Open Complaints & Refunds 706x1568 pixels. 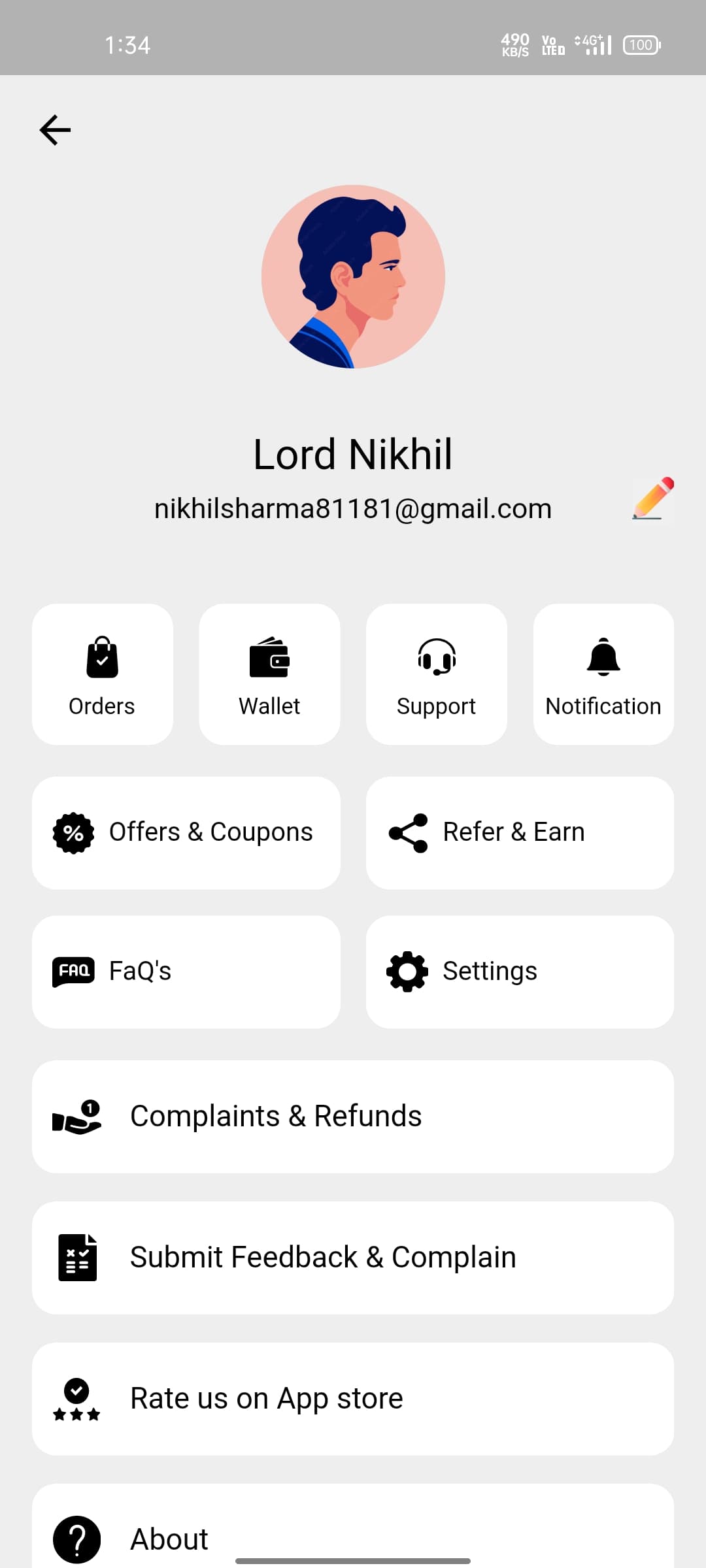point(353,1117)
